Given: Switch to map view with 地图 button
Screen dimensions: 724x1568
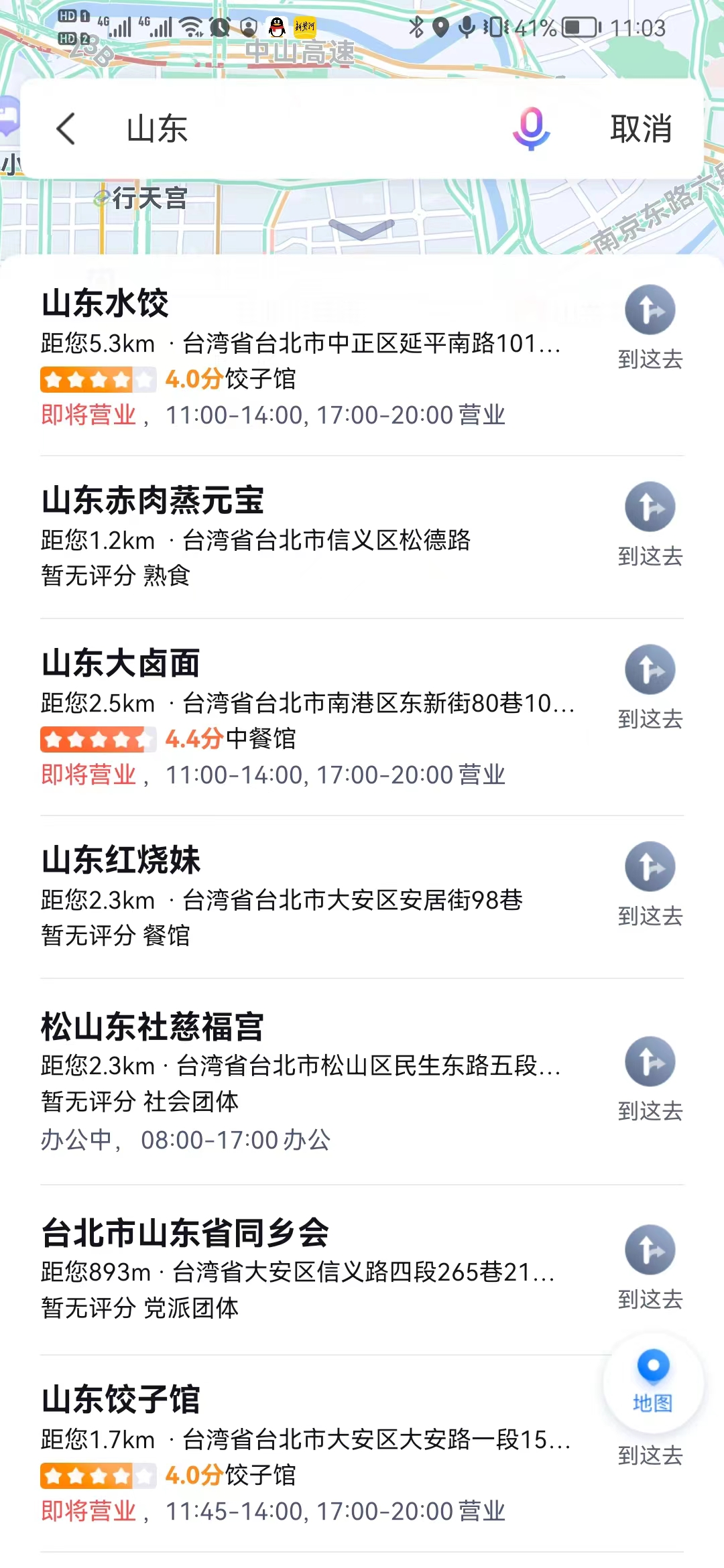Looking at the screenshot, I should coord(653,1382).
